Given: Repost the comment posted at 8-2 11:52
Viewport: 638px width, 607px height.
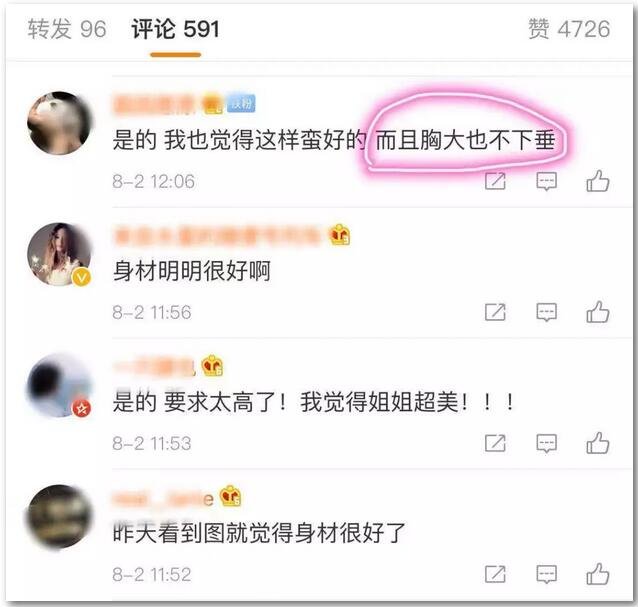Looking at the screenshot, I should coord(495,574).
